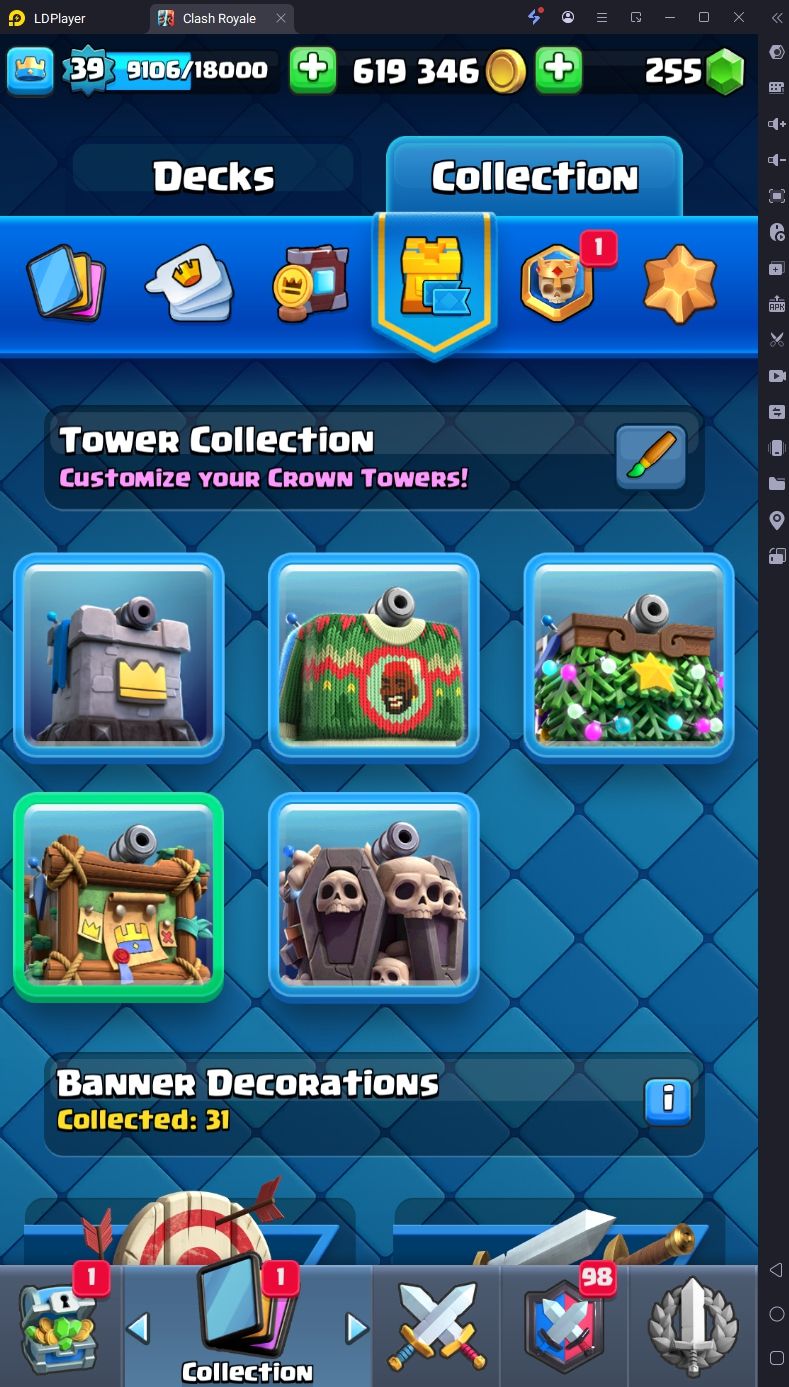
Task: Go to the battle crossed swords tab
Action: pyautogui.click(x=436, y=1327)
